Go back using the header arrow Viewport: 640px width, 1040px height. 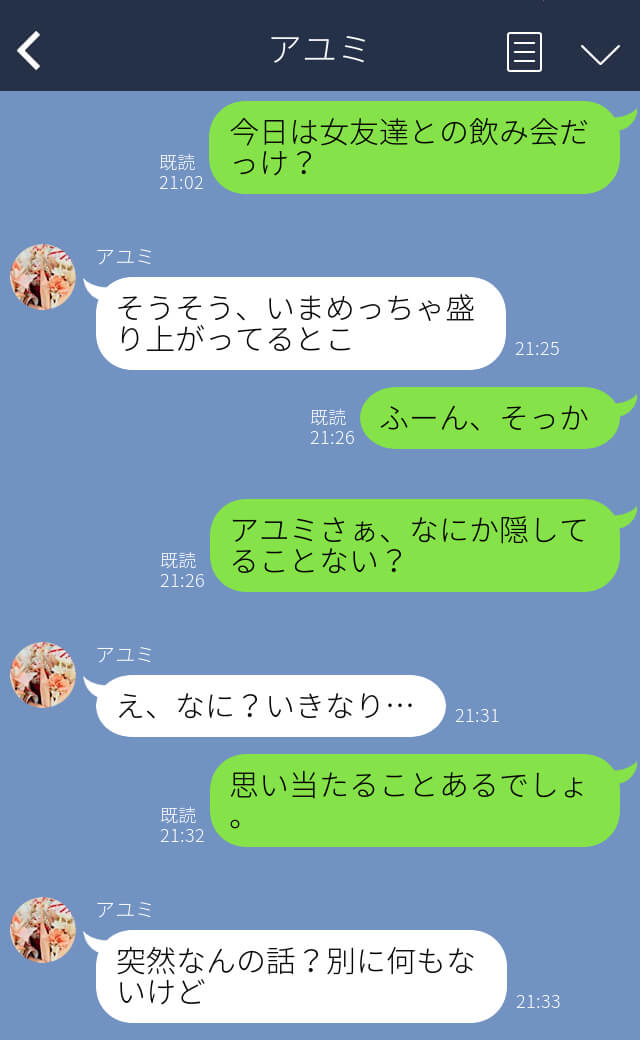(x=29, y=50)
